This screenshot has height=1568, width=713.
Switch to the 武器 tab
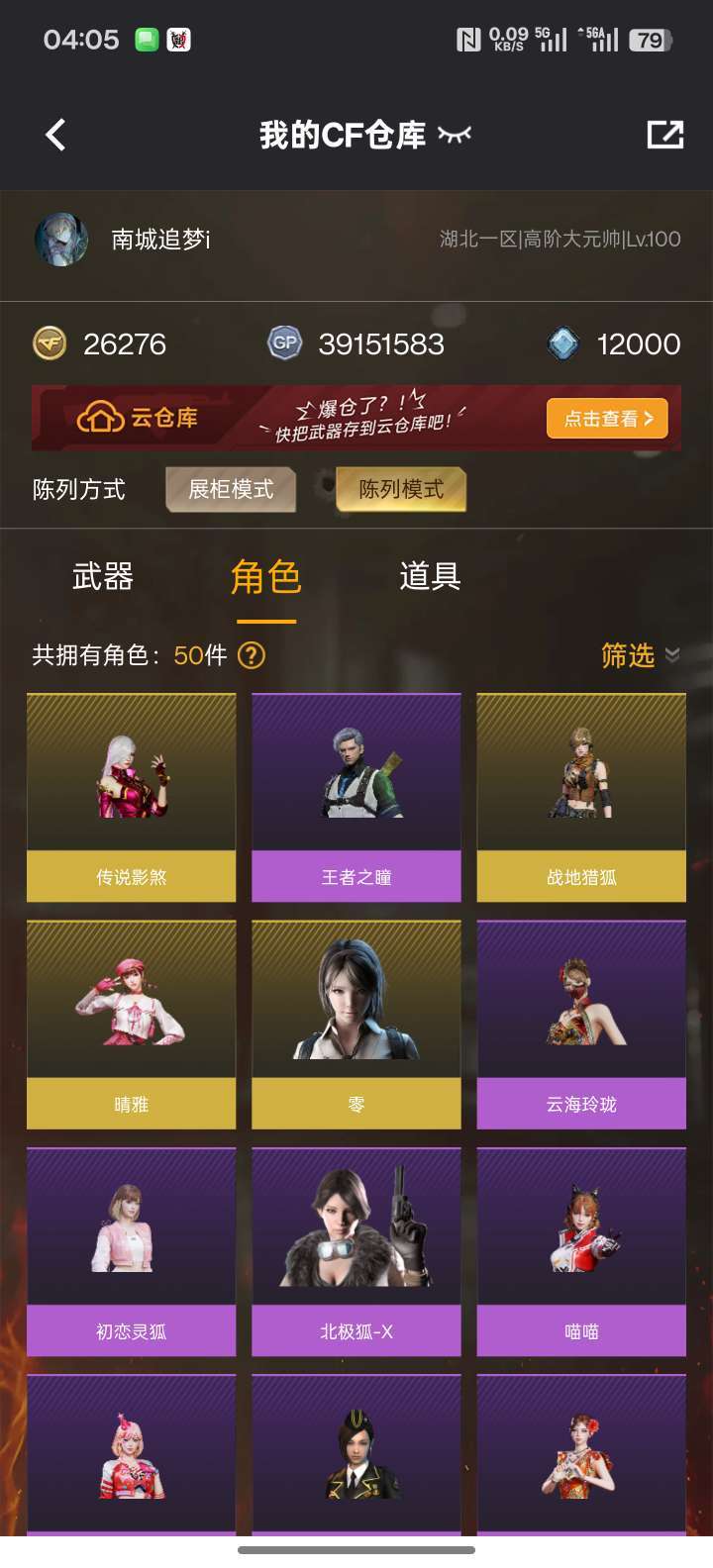(x=102, y=577)
